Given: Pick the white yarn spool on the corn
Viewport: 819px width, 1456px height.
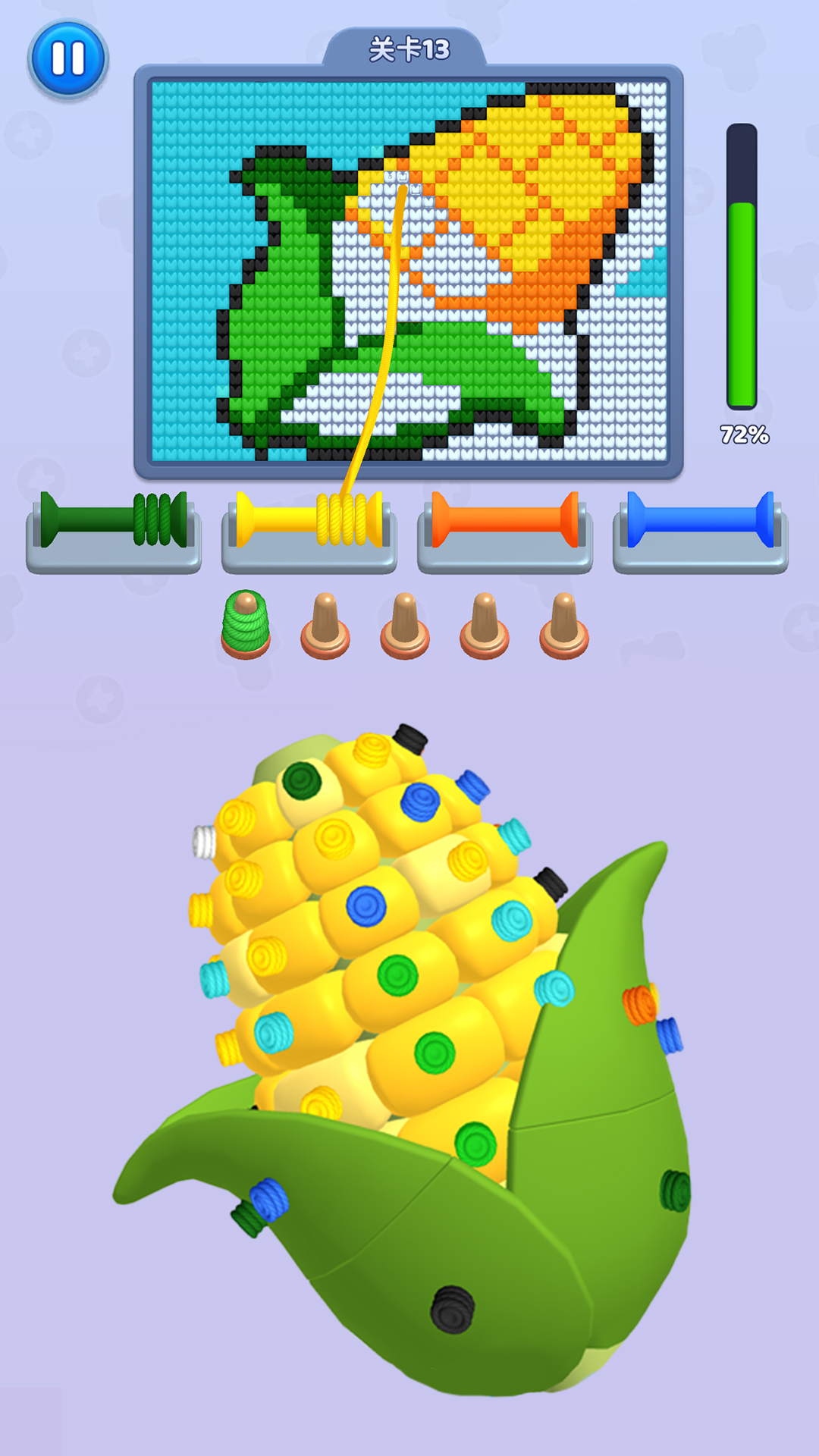Looking at the screenshot, I should coord(205,842).
